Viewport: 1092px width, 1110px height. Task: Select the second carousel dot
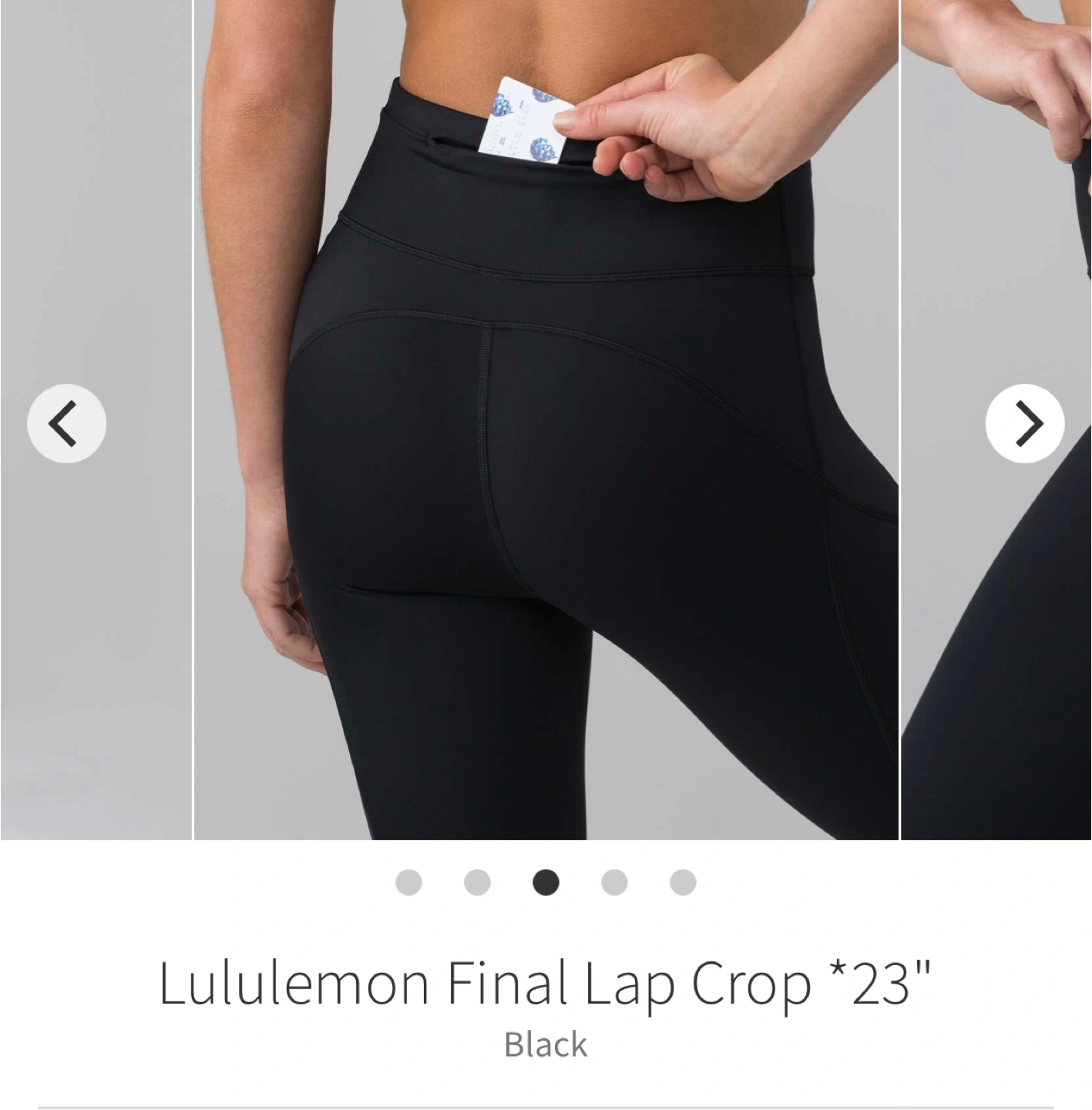pyautogui.click(x=477, y=882)
